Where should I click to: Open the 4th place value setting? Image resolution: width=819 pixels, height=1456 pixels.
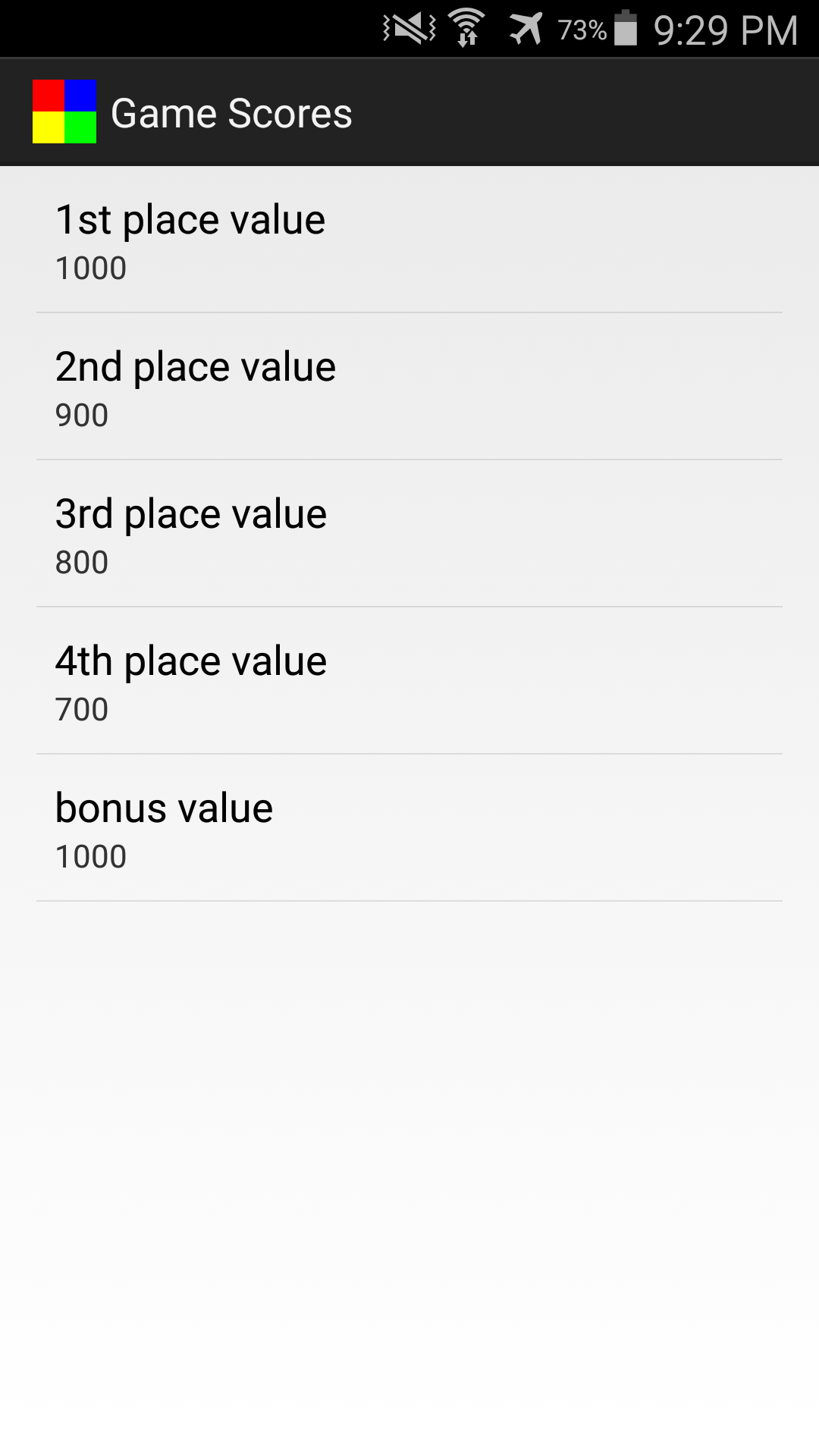[409, 681]
